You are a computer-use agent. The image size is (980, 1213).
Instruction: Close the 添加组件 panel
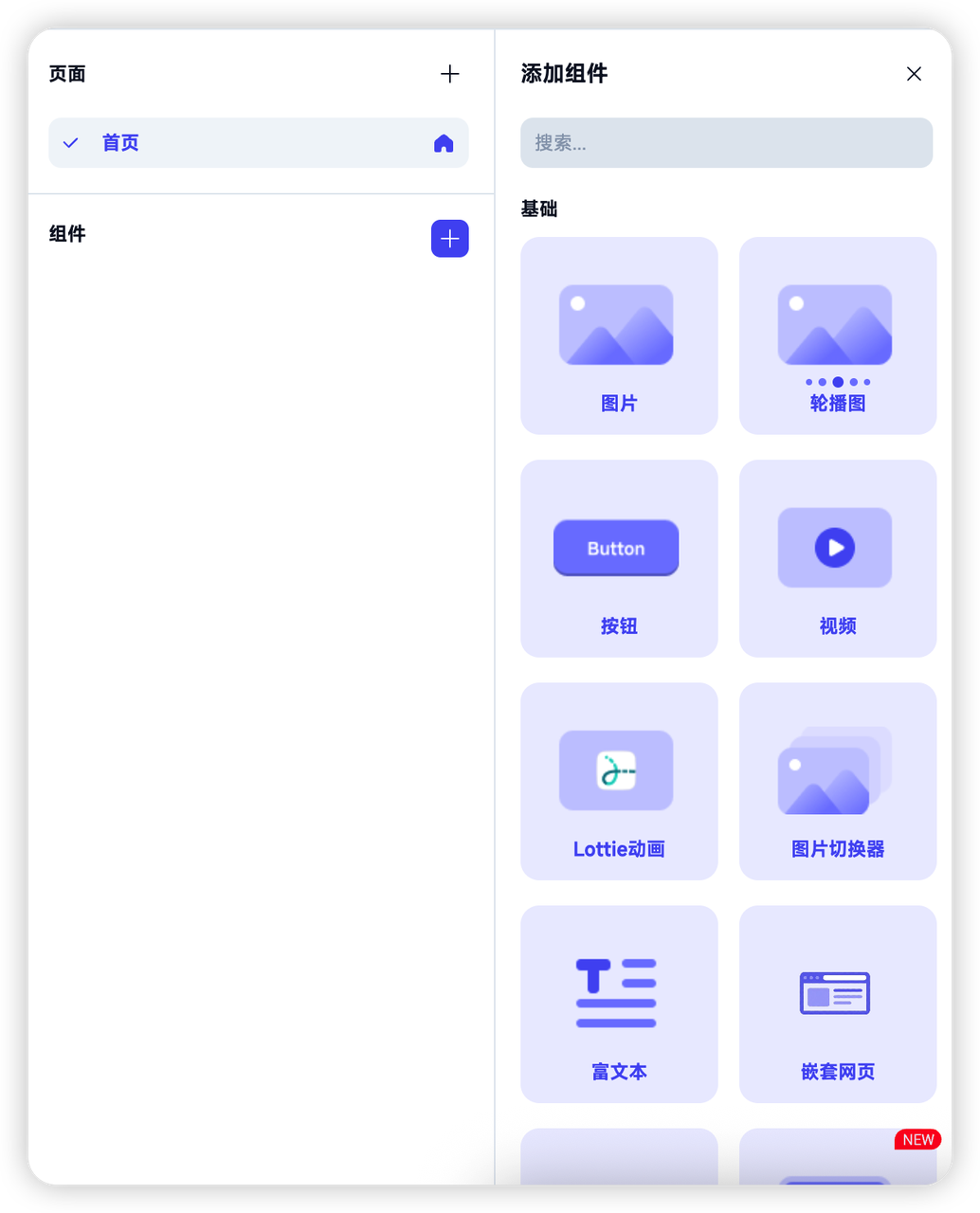pyautogui.click(x=914, y=74)
